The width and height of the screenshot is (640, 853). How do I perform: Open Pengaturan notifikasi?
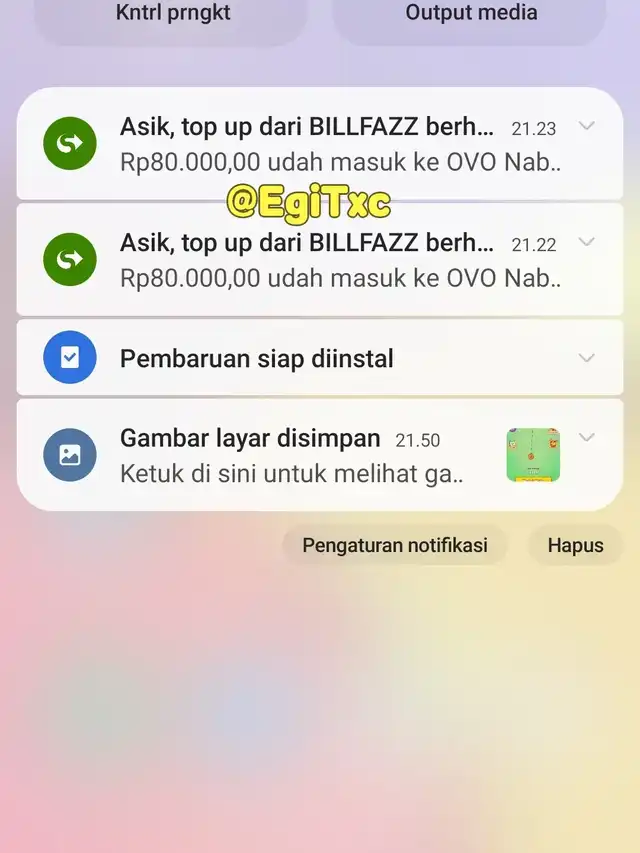[395, 545]
